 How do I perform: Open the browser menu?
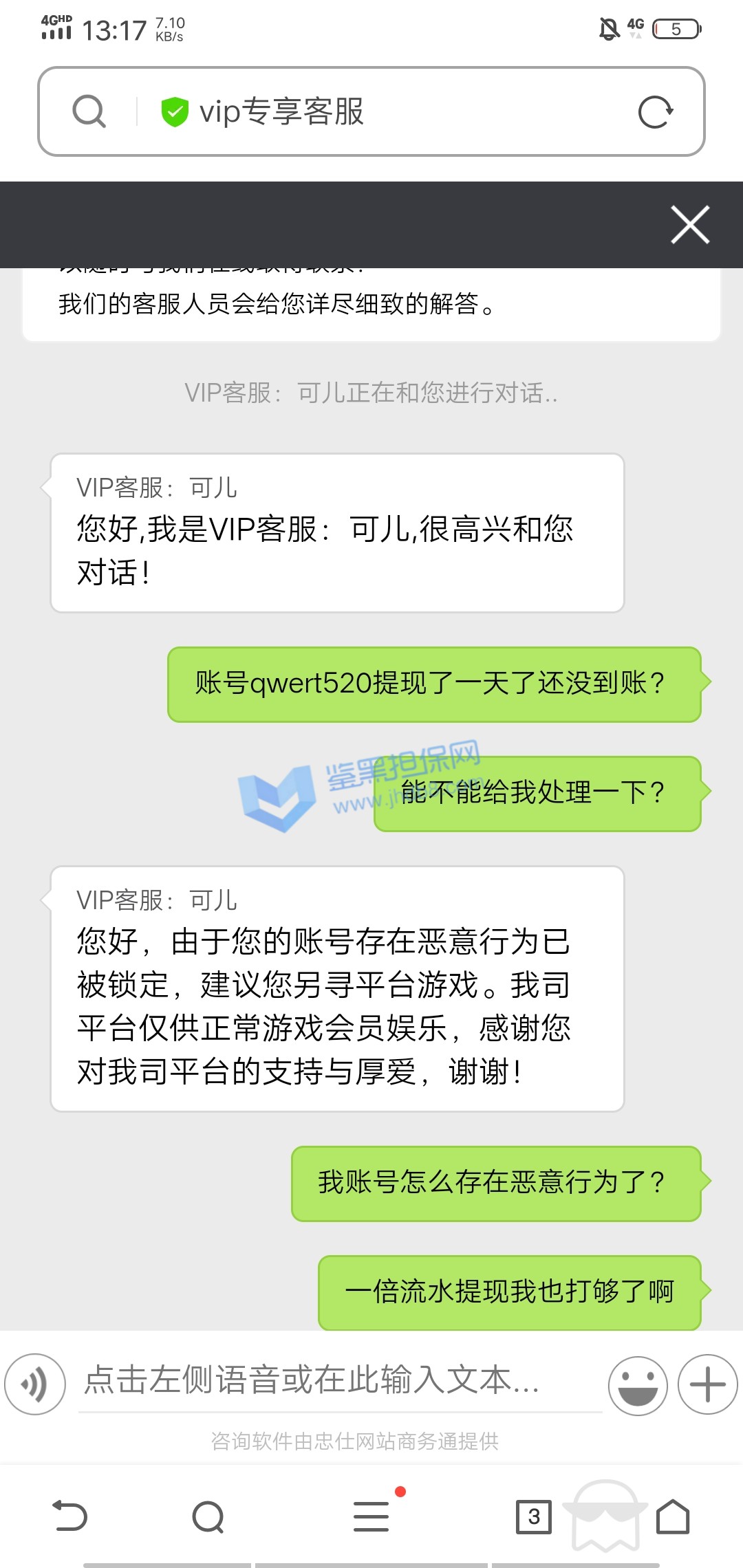point(371,1516)
